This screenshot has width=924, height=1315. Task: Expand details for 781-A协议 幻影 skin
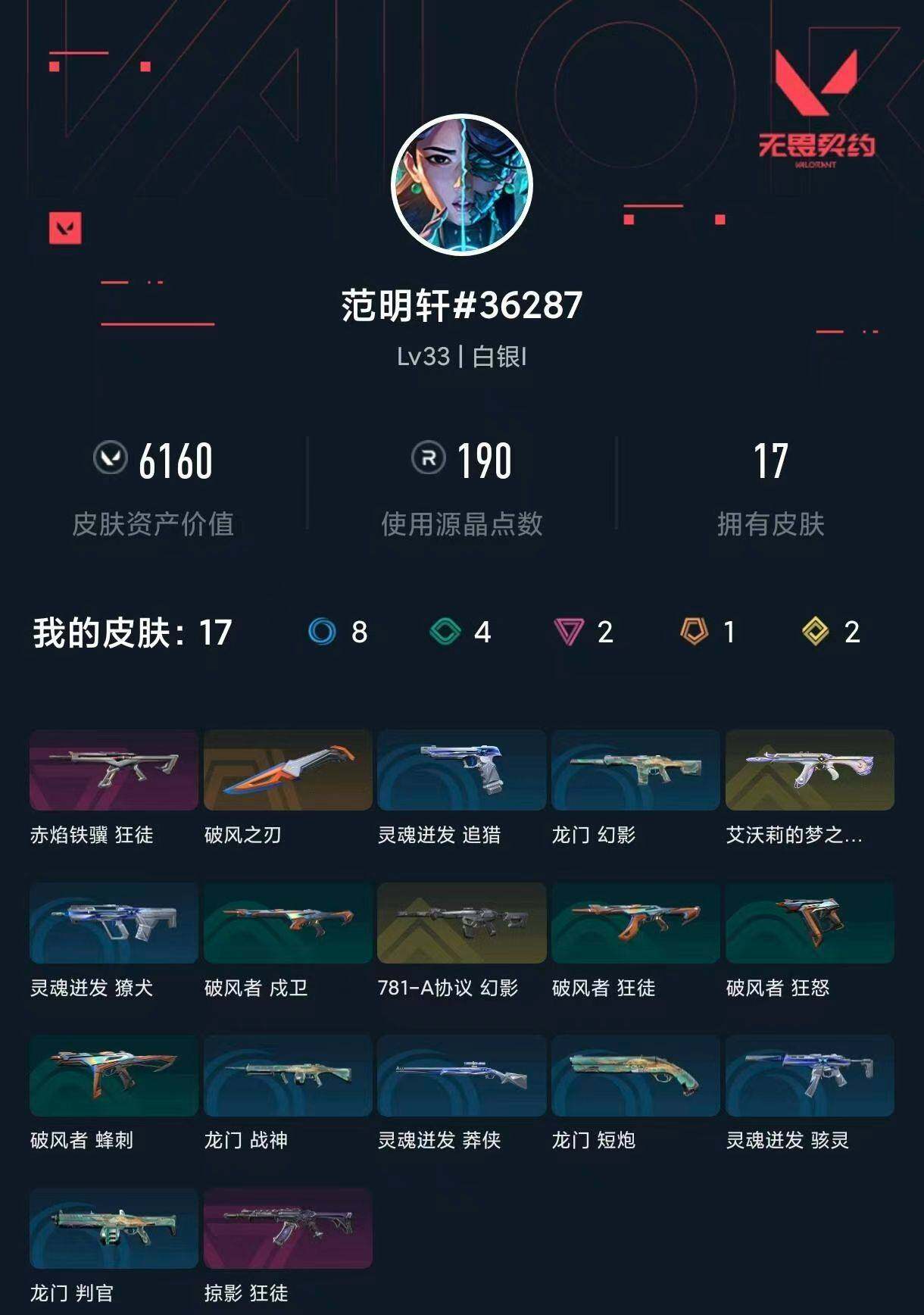462,924
